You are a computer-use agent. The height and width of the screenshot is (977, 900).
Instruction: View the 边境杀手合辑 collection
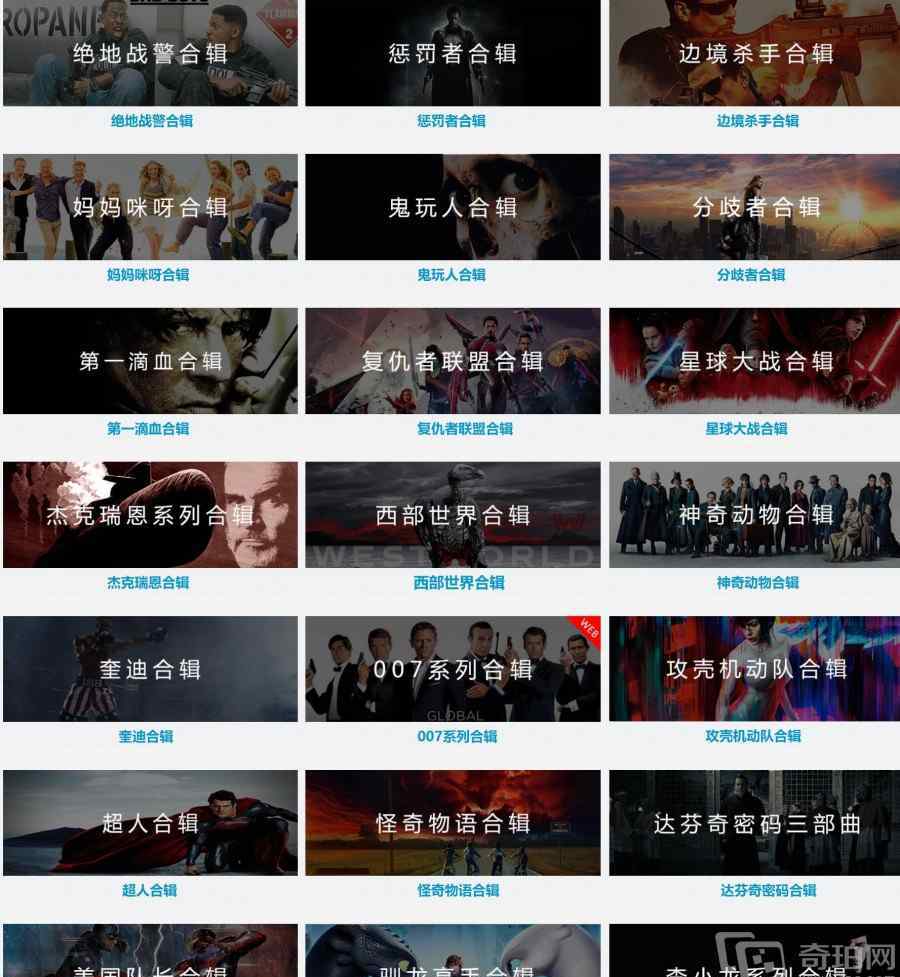pos(756,54)
